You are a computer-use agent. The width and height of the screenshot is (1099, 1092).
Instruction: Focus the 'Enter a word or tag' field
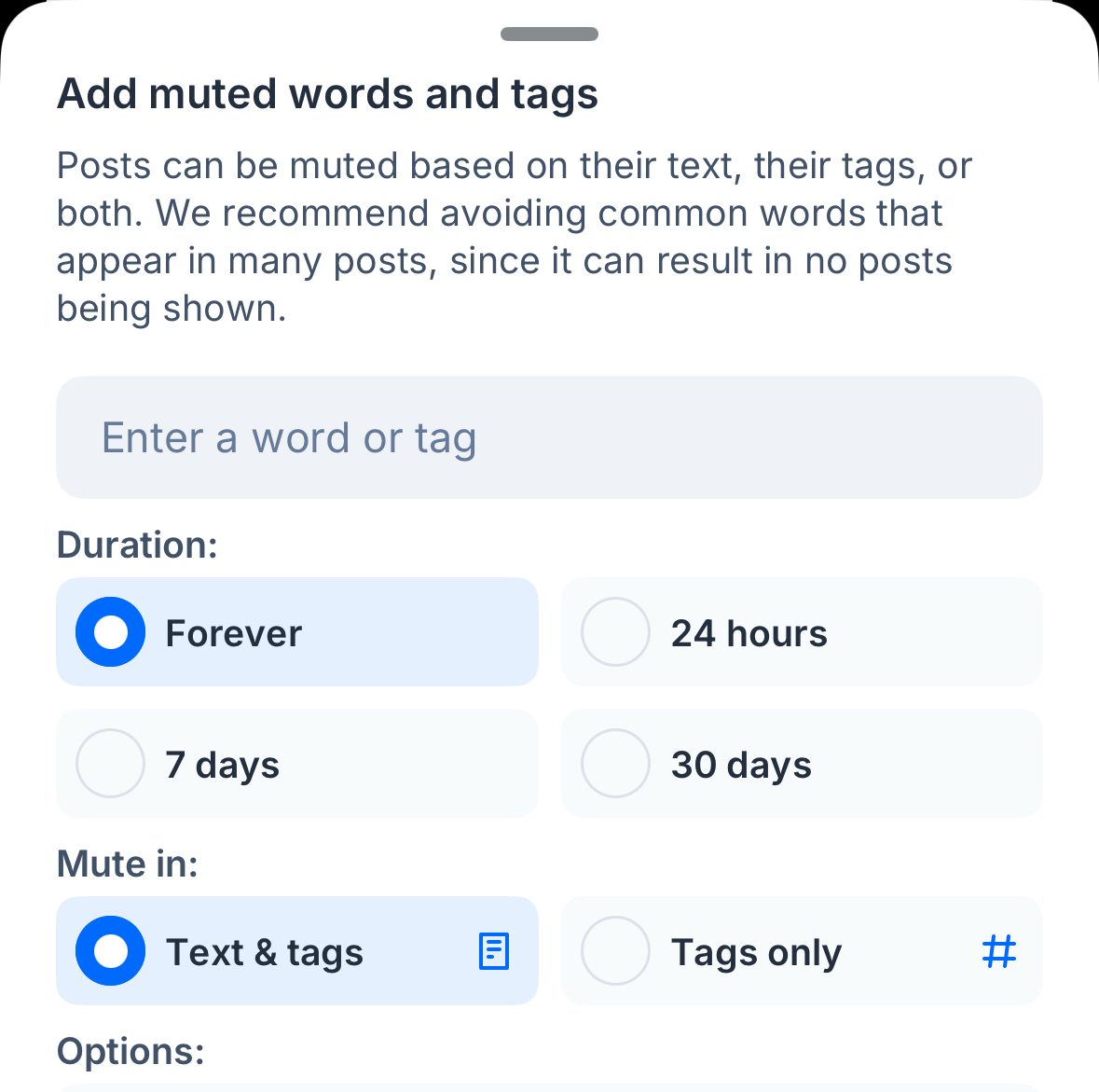click(x=548, y=437)
